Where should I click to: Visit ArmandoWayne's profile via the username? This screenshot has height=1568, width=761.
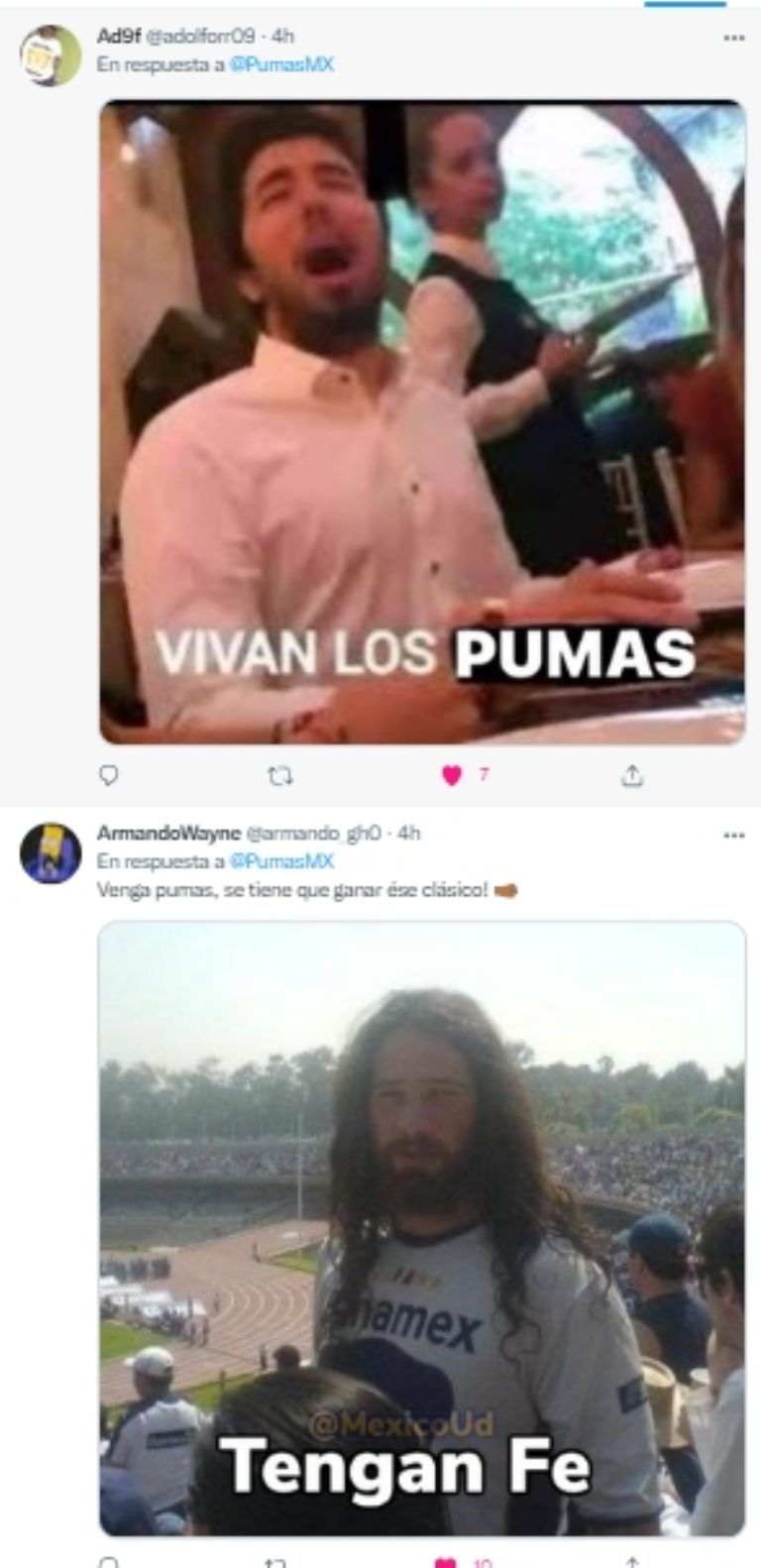(167, 834)
